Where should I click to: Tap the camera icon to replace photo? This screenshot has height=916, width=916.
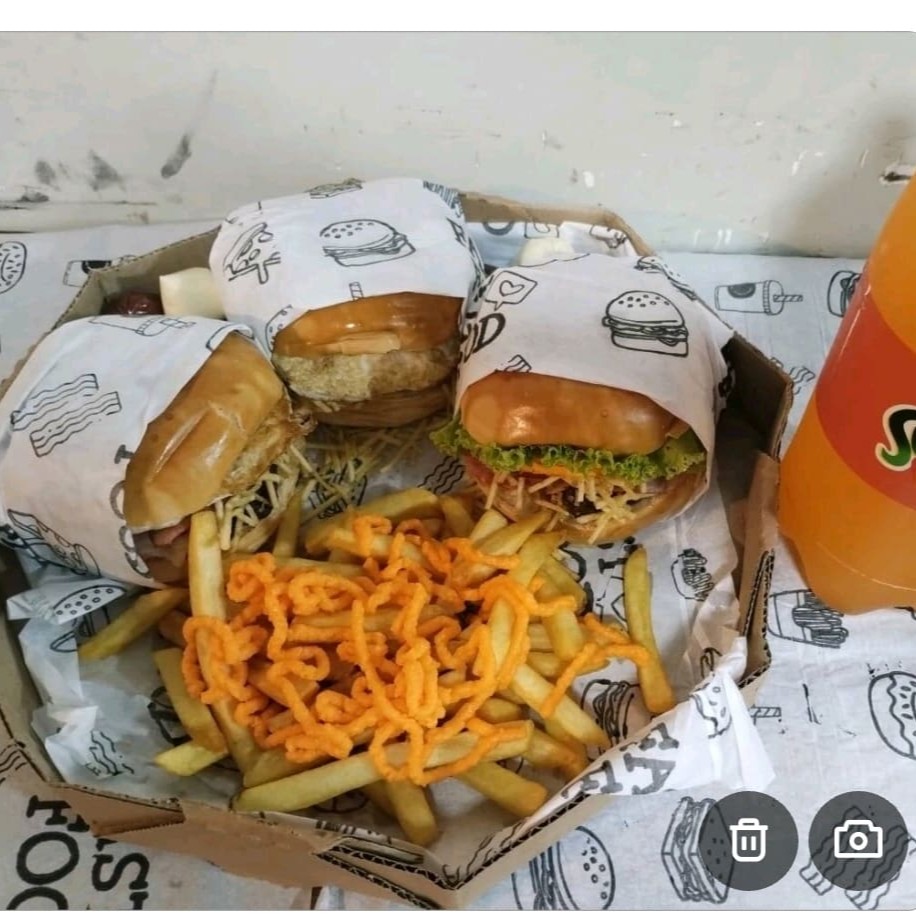pos(857,840)
